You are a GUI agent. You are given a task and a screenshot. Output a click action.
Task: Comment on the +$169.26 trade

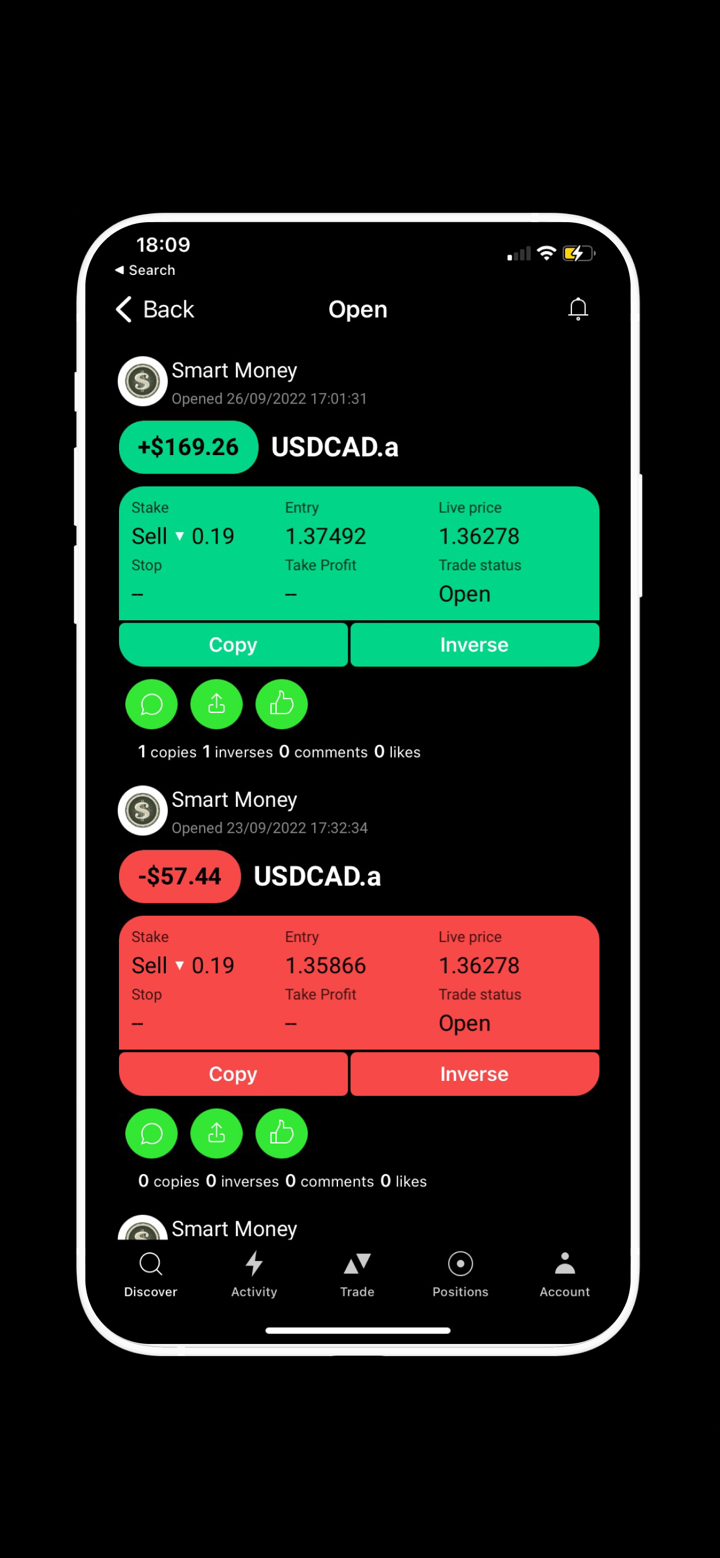(x=151, y=704)
